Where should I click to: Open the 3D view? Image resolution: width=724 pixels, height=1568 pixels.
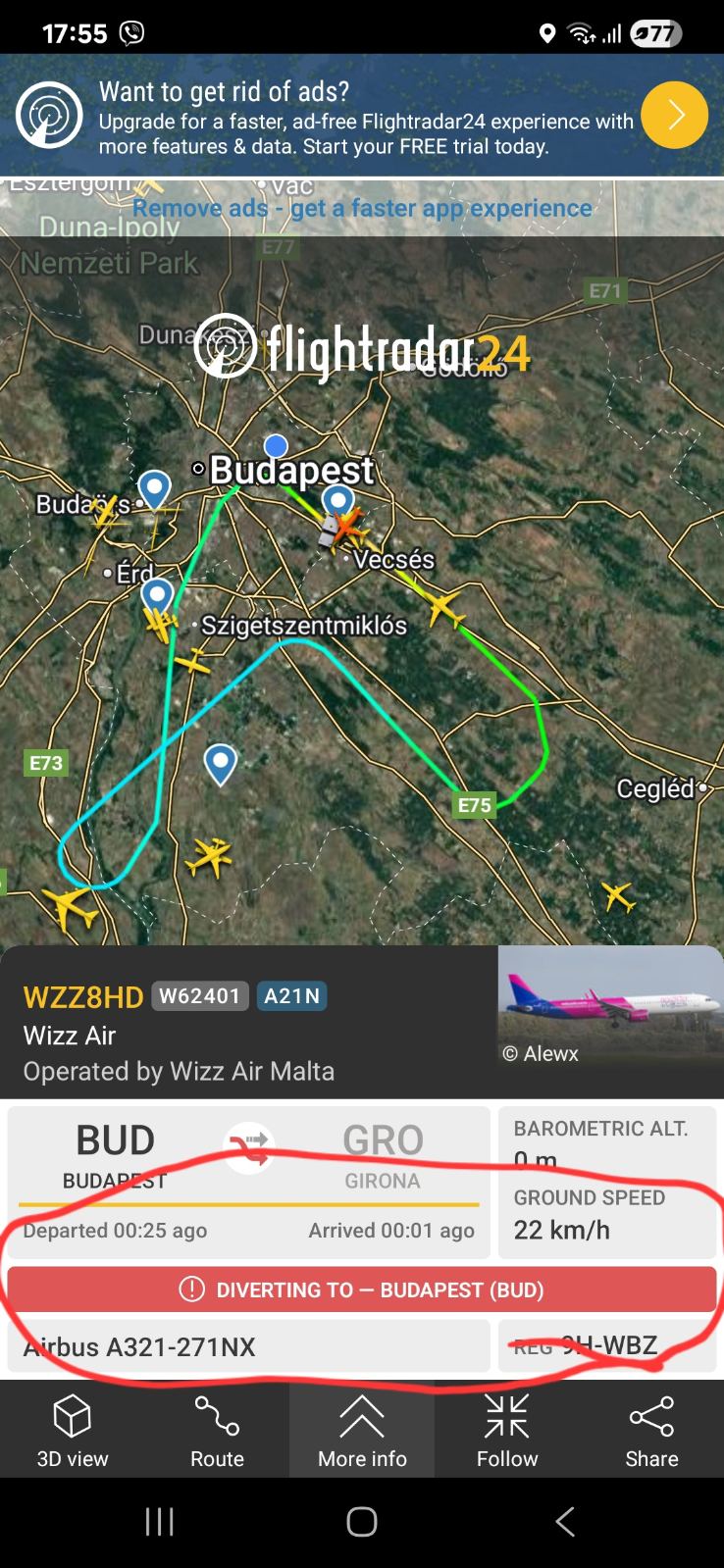(72, 1430)
